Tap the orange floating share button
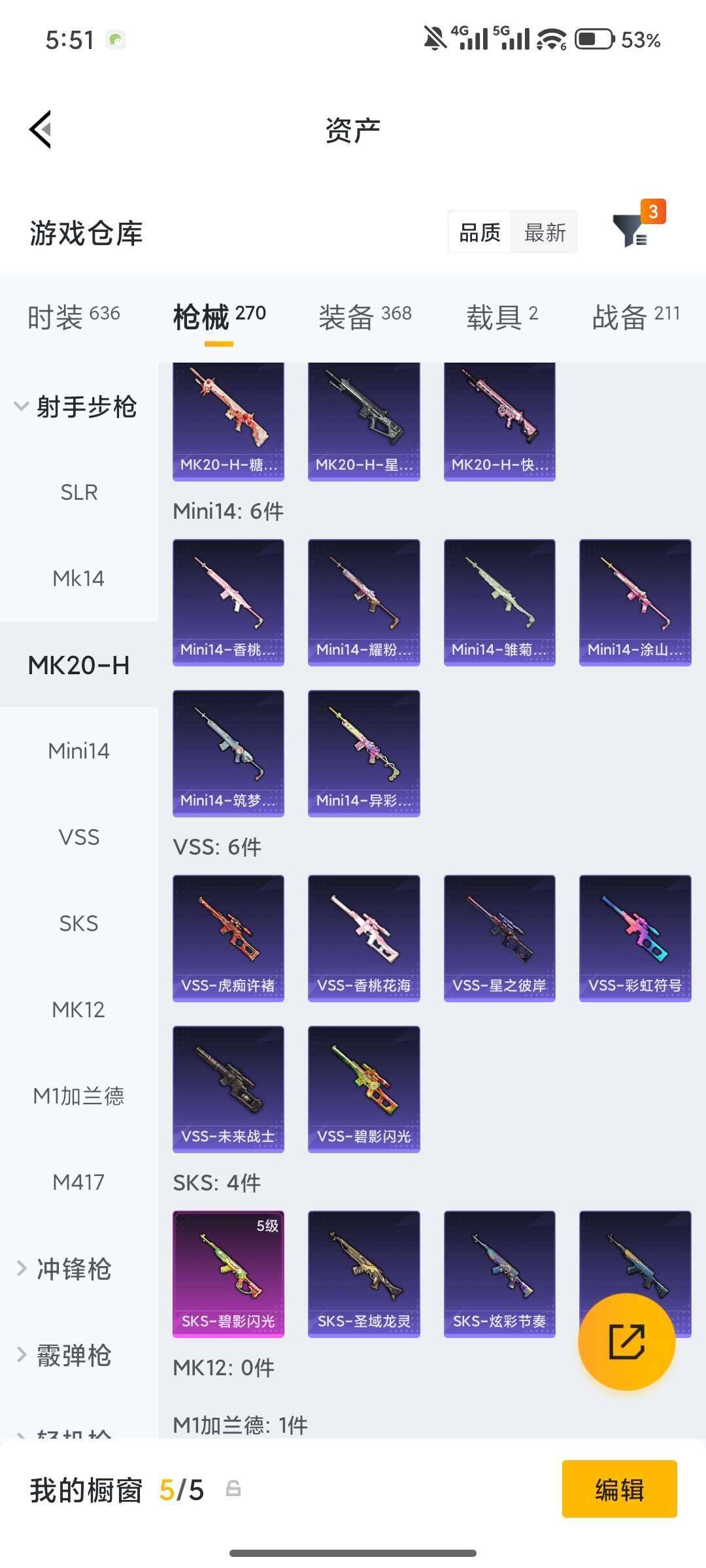Image resolution: width=706 pixels, height=1568 pixels. point(626,1342)
